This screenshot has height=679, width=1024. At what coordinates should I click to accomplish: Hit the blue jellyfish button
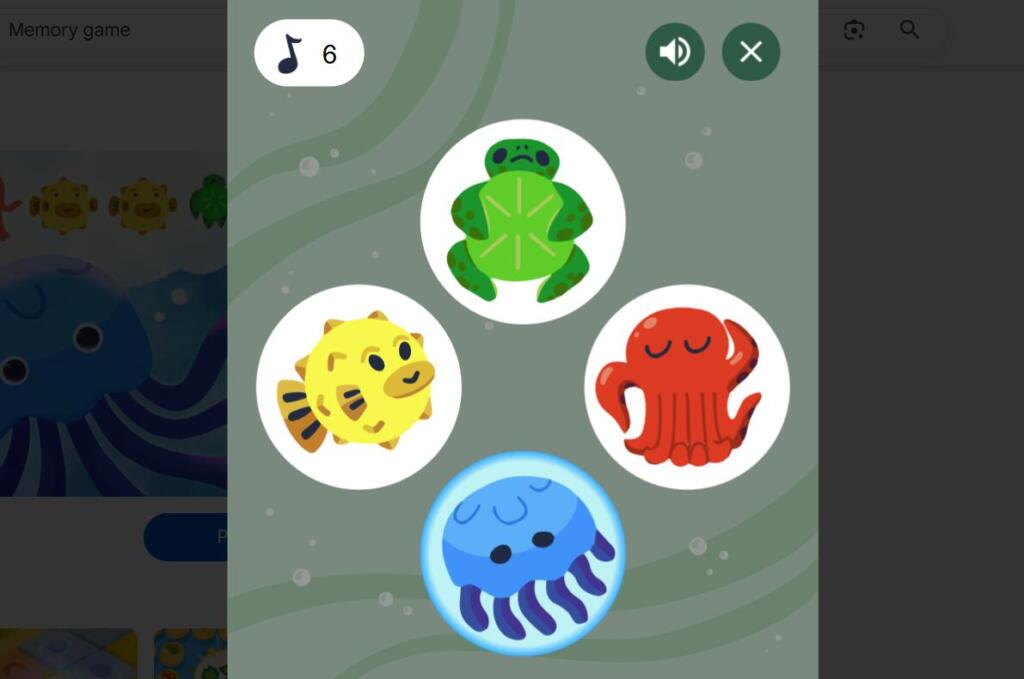[x=523, y=553]
